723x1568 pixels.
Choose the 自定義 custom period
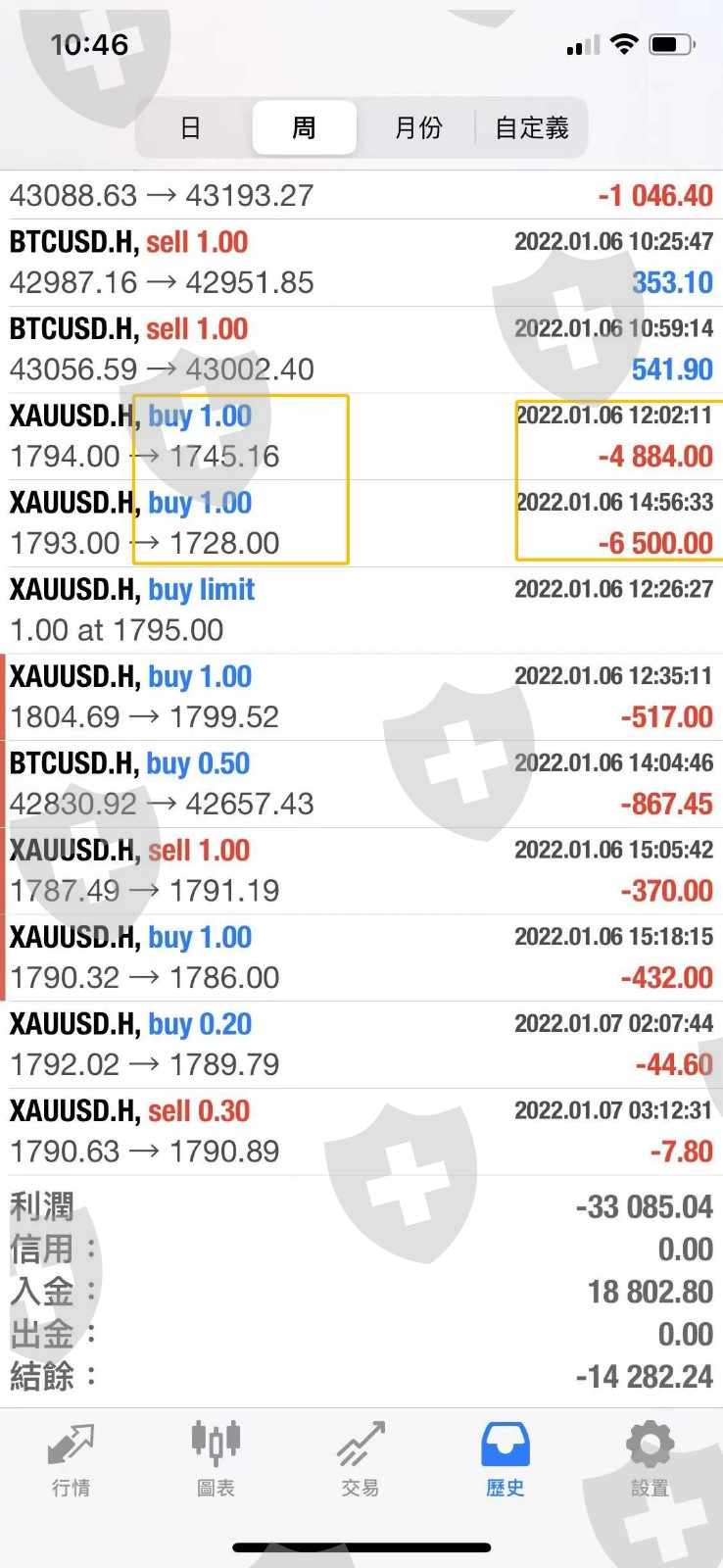click(x=532, y=127)
